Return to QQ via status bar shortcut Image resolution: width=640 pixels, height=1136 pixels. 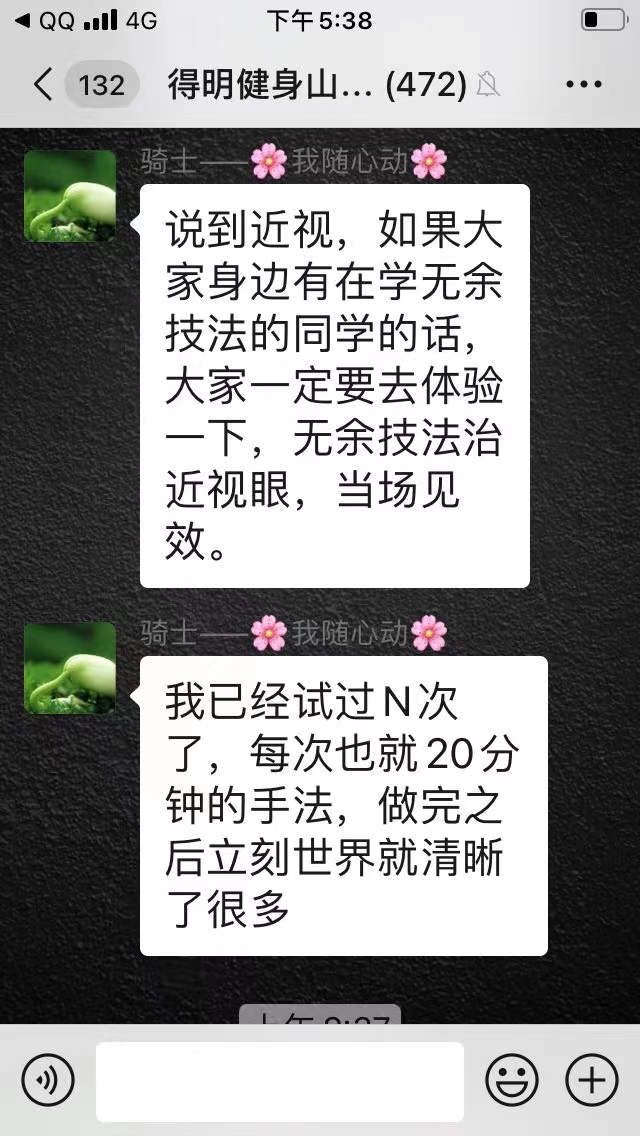45,21
